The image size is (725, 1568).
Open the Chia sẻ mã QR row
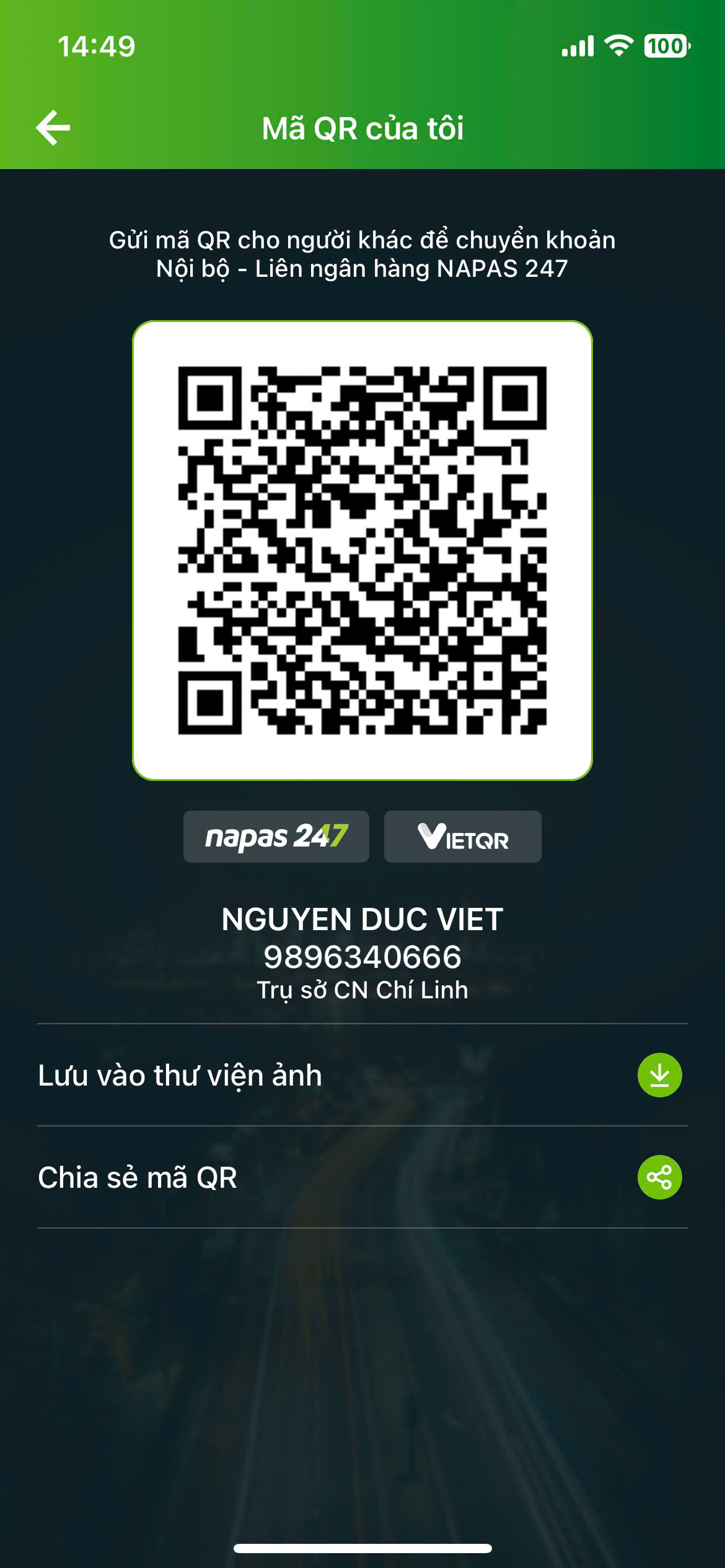362,1177
